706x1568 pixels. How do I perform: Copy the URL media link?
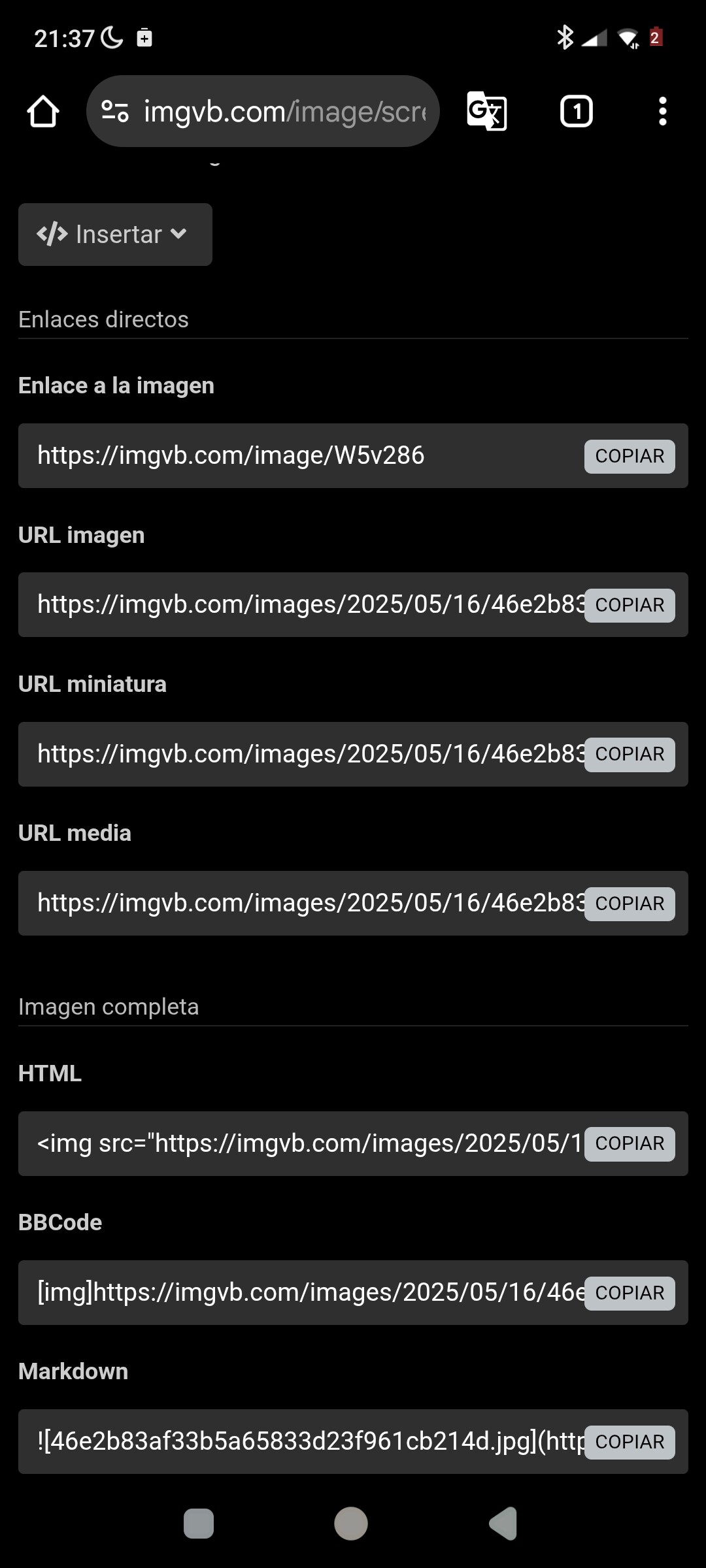630,904
